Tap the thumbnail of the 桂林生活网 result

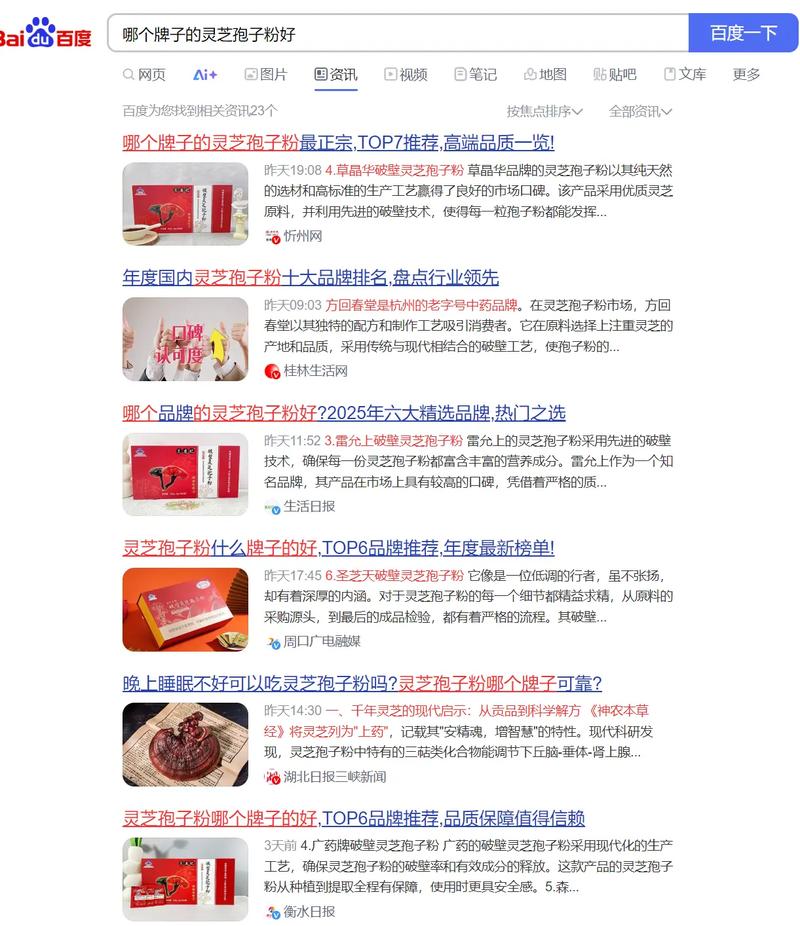click(185, 339)
